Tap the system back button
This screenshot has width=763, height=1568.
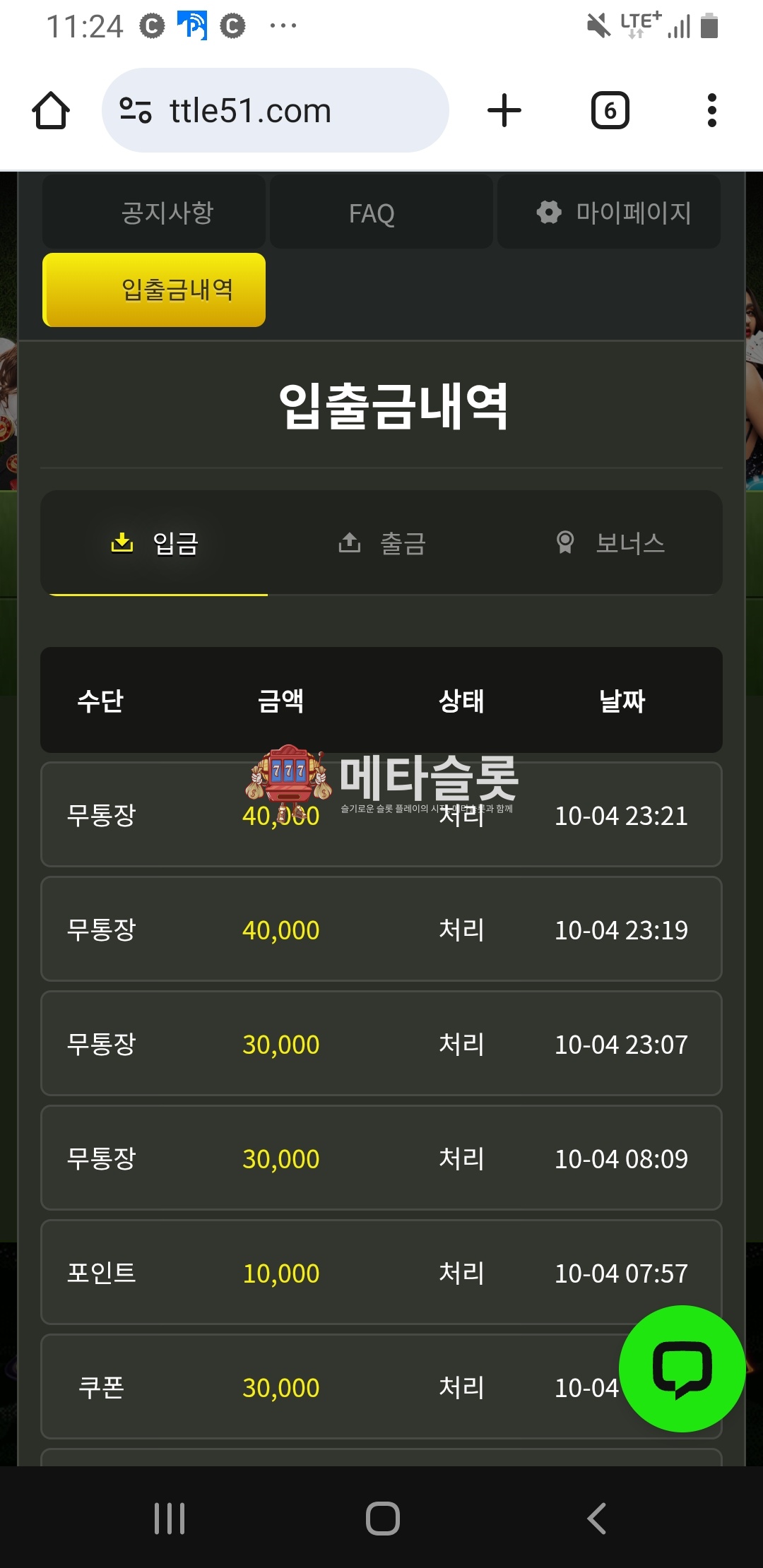point(596,1518)
